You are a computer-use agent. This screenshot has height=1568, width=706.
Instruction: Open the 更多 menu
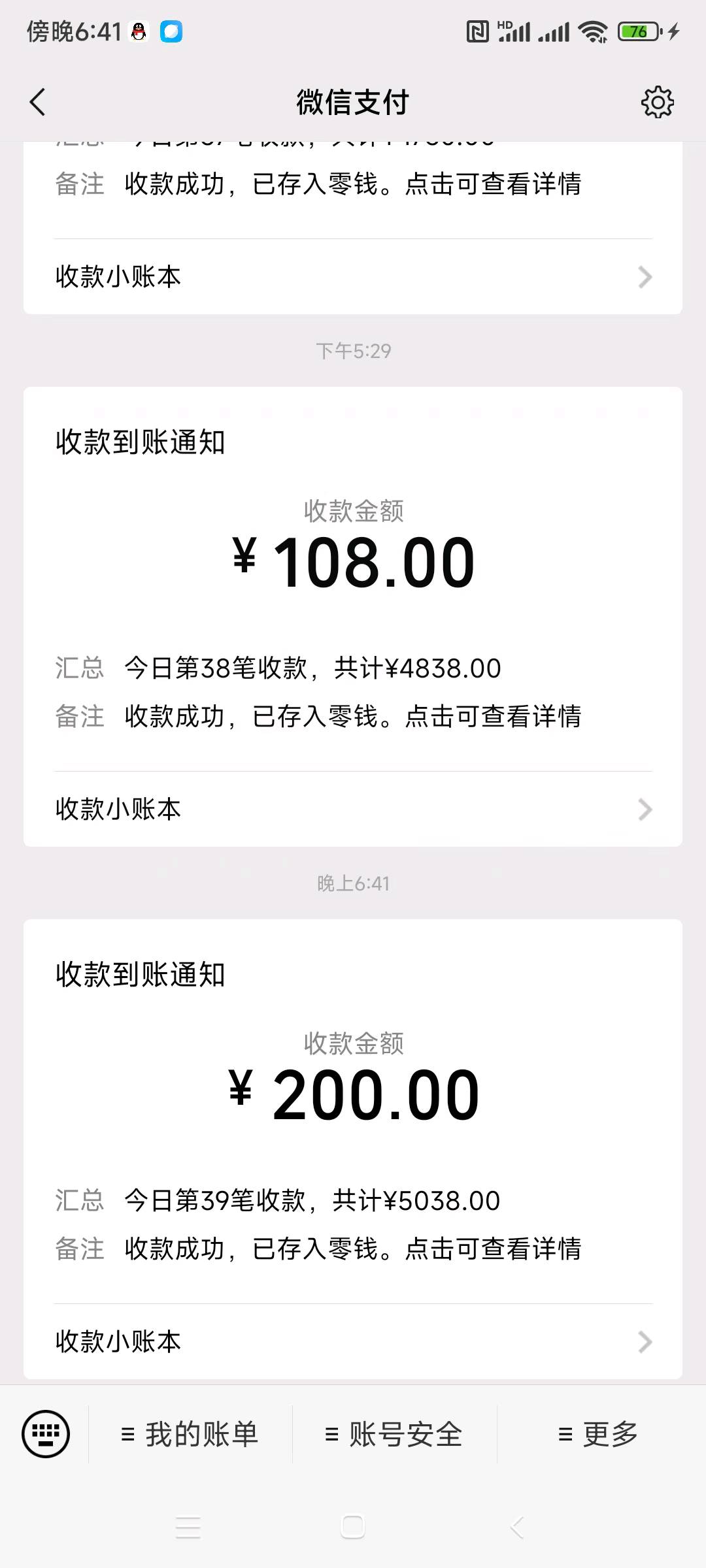[x=598, y=1434]
